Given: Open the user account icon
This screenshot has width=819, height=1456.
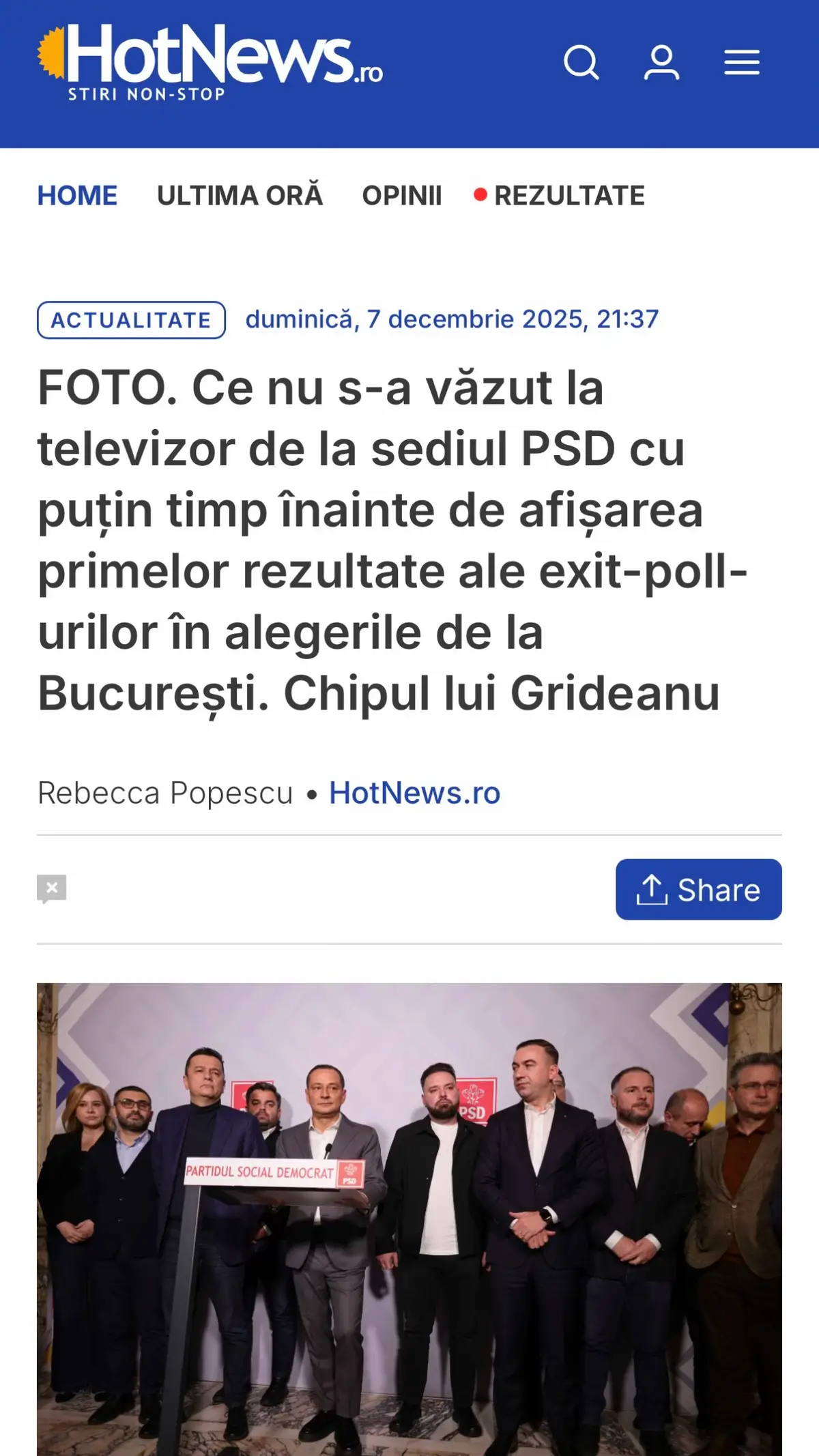Looking at the screenshot, I should [x=660, y=63].
